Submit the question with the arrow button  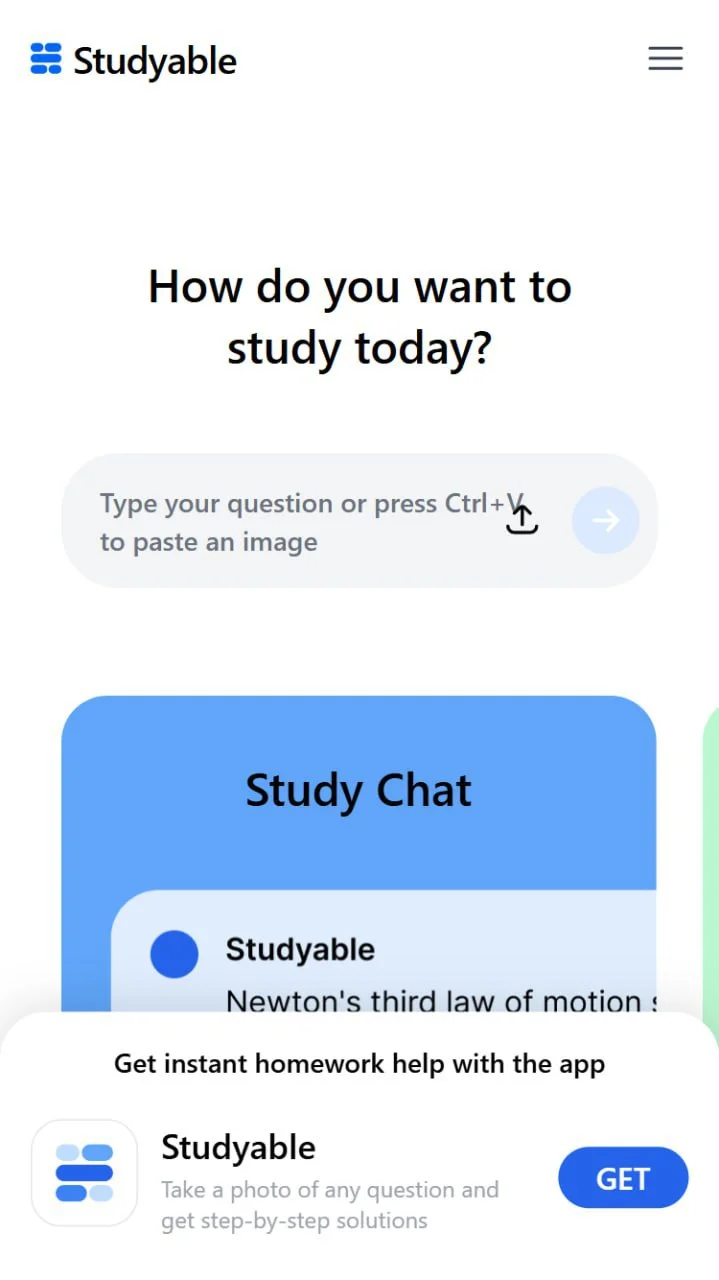605,520
